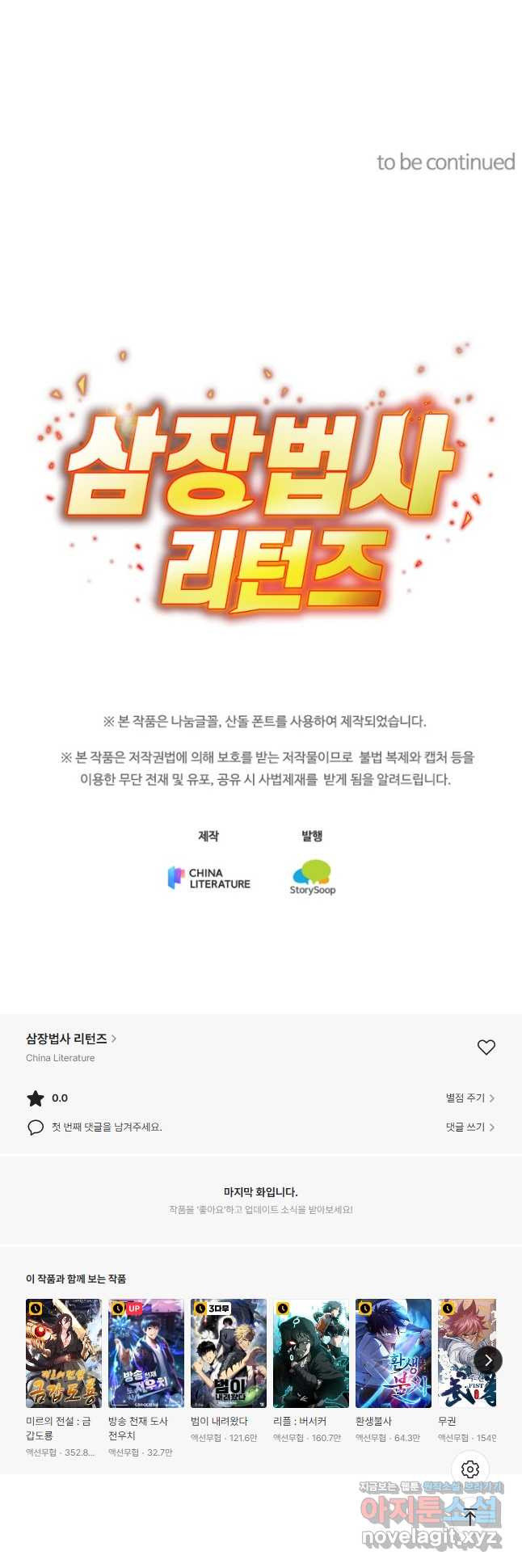The width and height of the screenshot is (522, 1568).
Task: Open the viewer settings gear
Action: pos(470,1469)
